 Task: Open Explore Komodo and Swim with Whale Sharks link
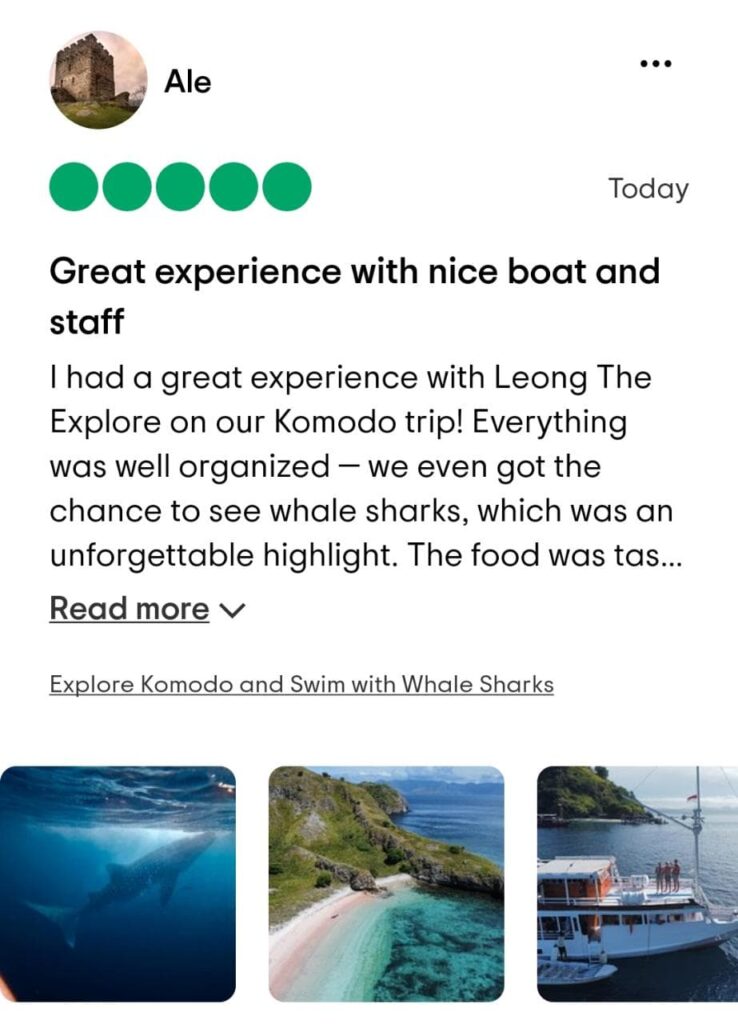click(301, 685)
